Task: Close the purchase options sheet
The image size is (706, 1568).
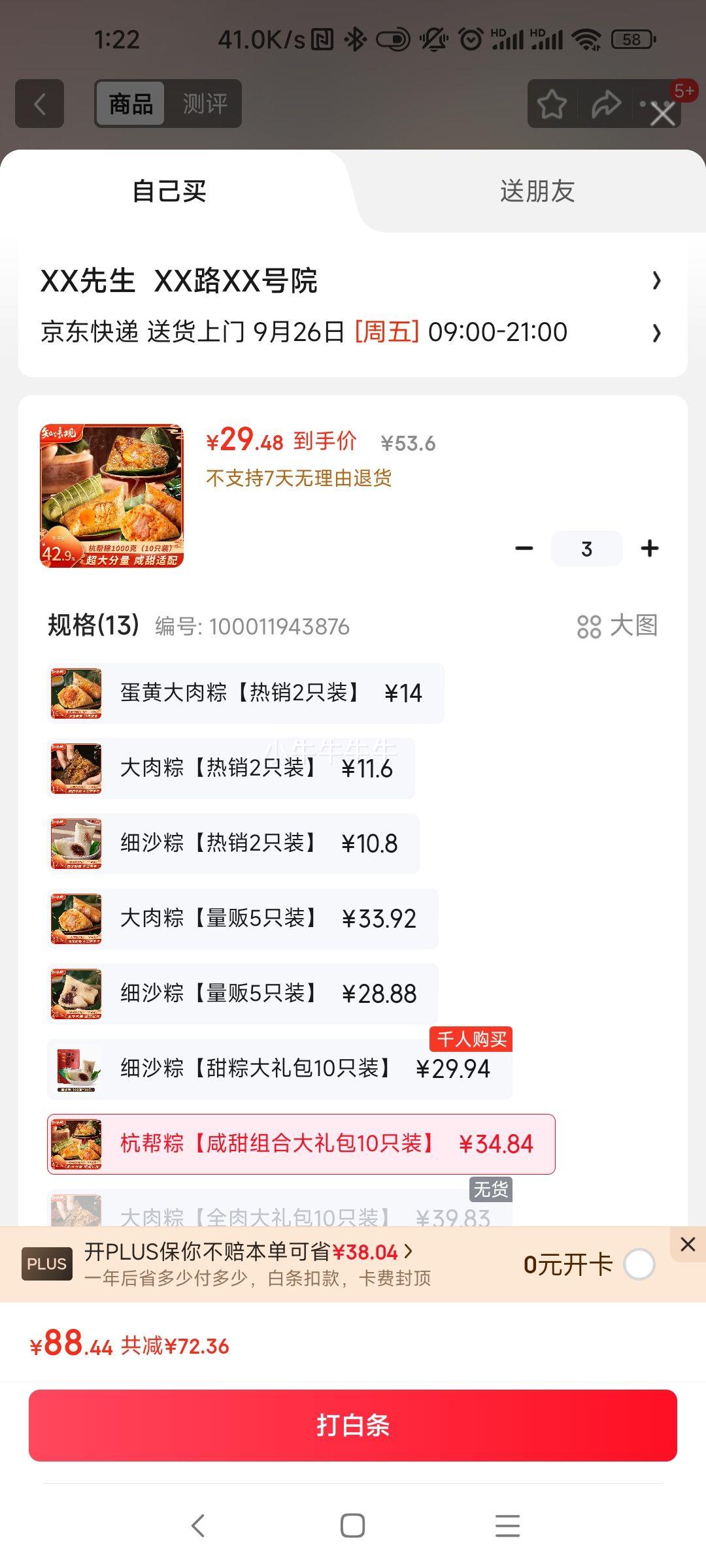Action: point(663,114)
